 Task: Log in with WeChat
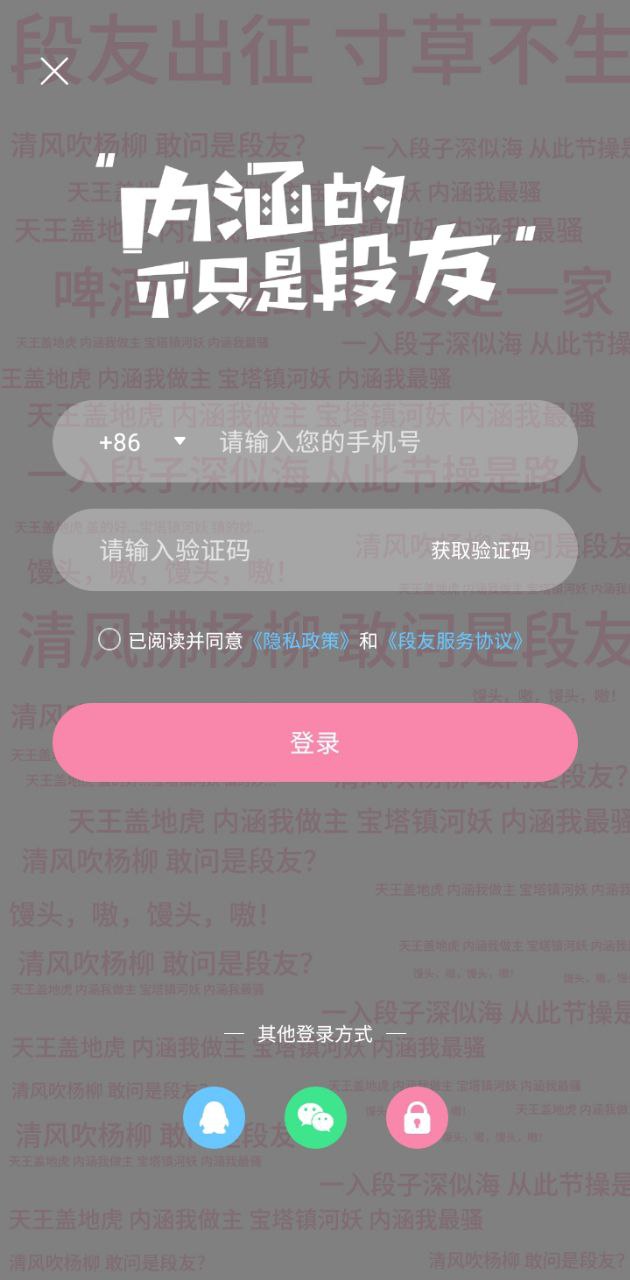pyautogui.click(x=316, y=1118)
